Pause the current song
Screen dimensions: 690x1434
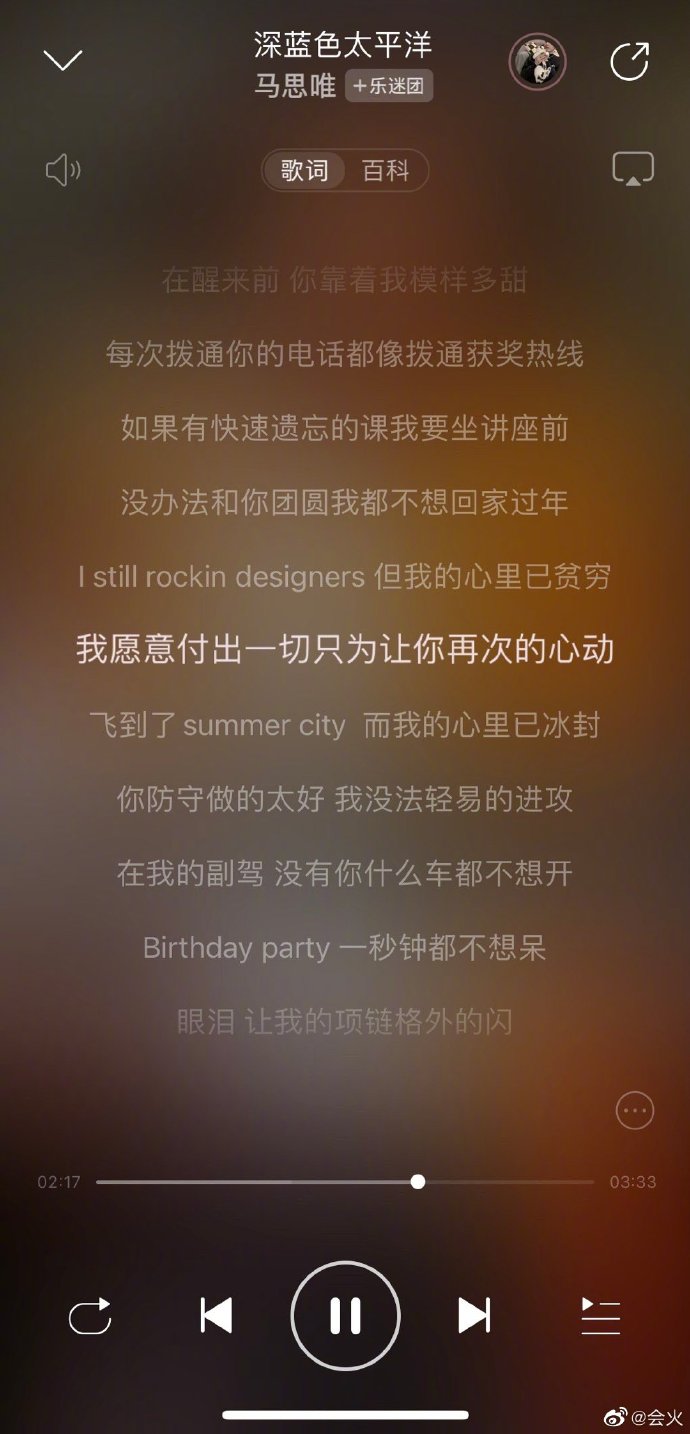(345, 1315)
